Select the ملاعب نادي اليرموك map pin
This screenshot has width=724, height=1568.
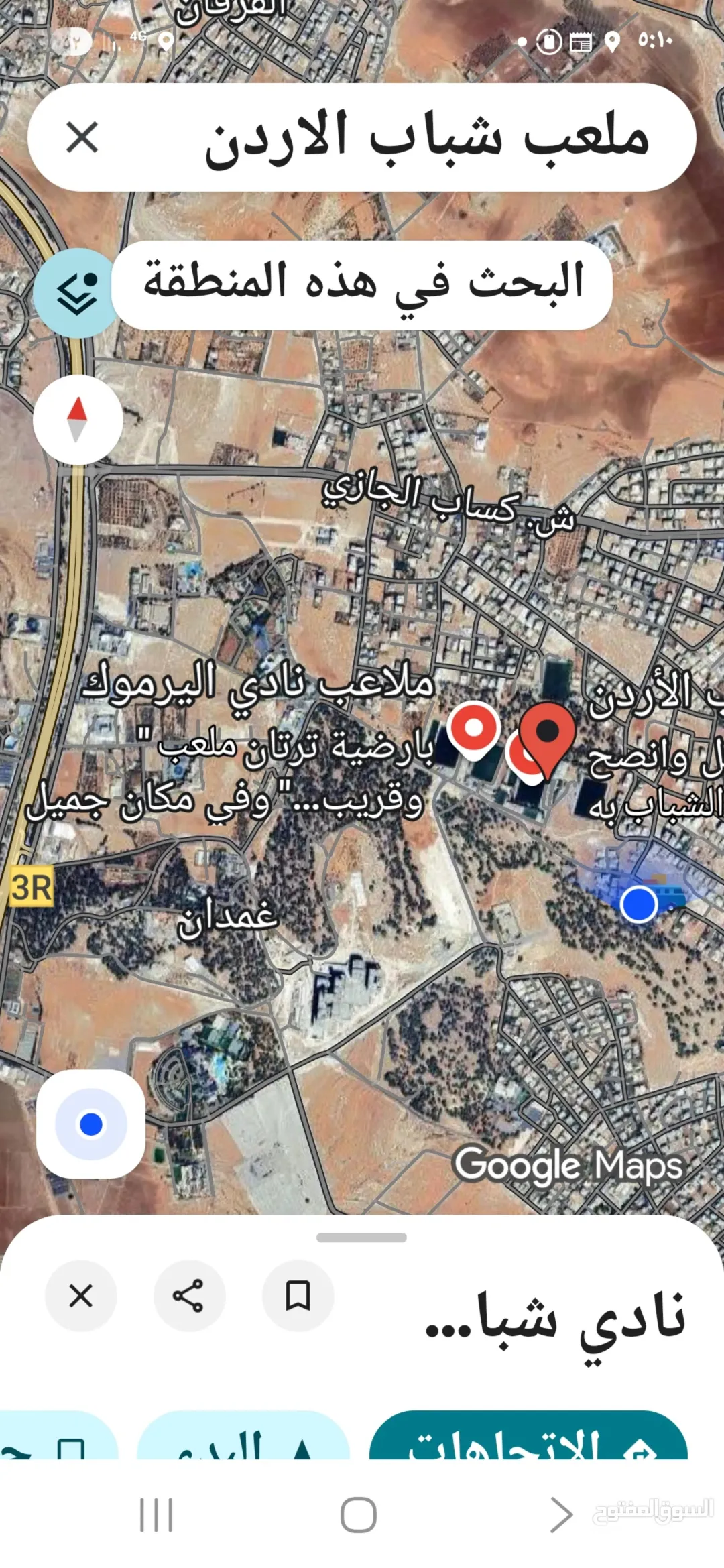click(473, 729)
